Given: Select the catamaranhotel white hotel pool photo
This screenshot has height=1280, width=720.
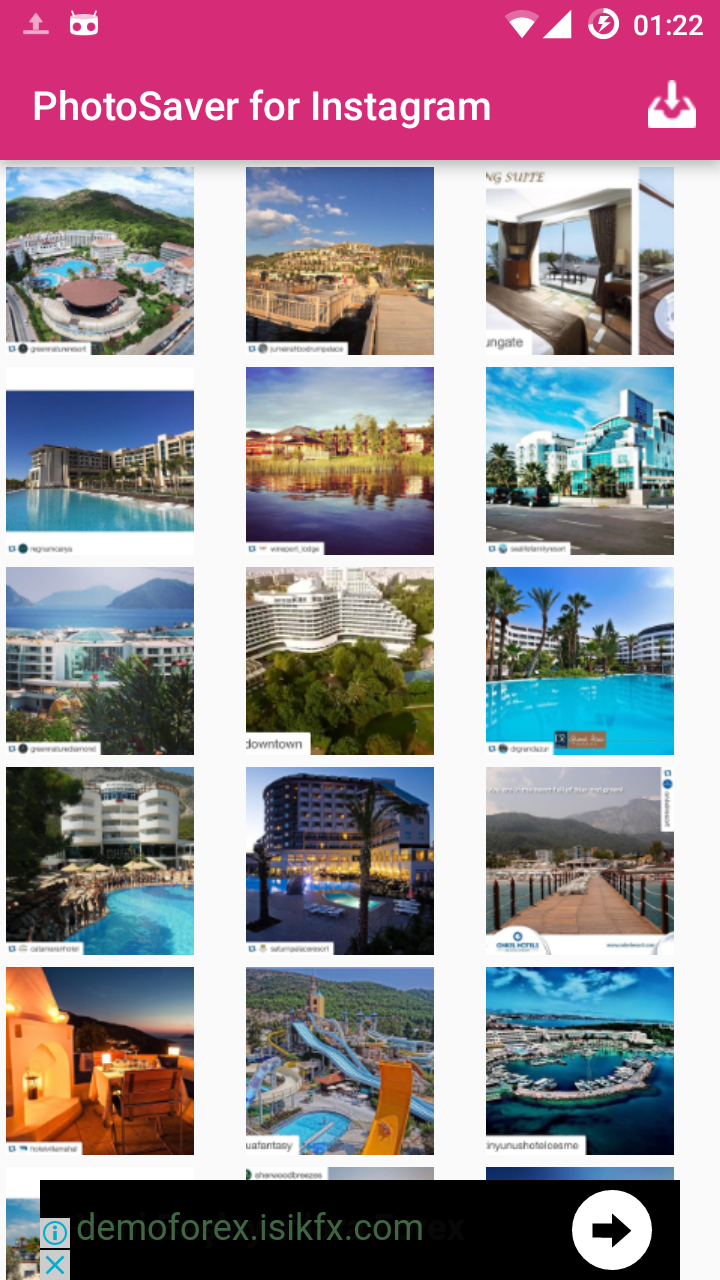Looking at the screenshot, I should [x=100, y=861].
